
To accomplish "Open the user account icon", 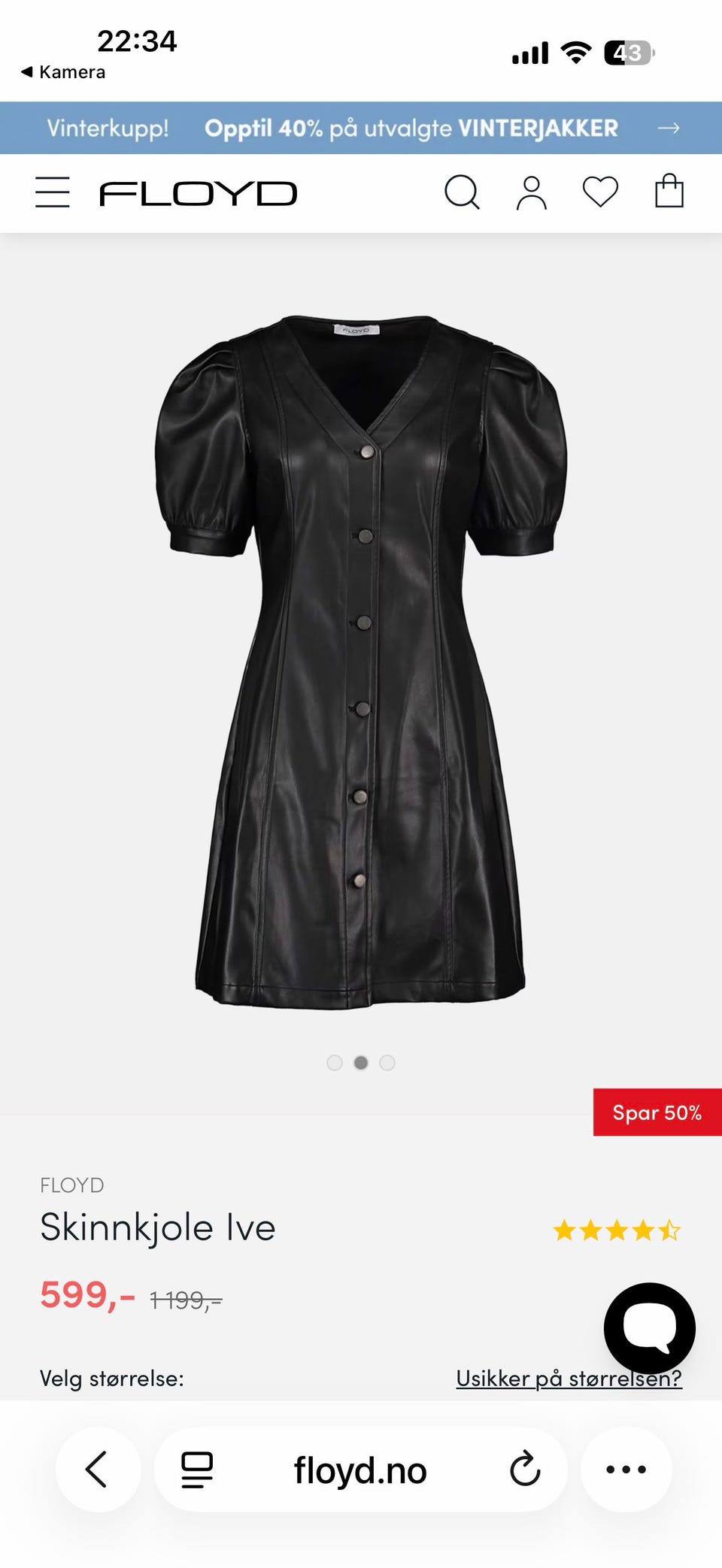I will 531,192.
